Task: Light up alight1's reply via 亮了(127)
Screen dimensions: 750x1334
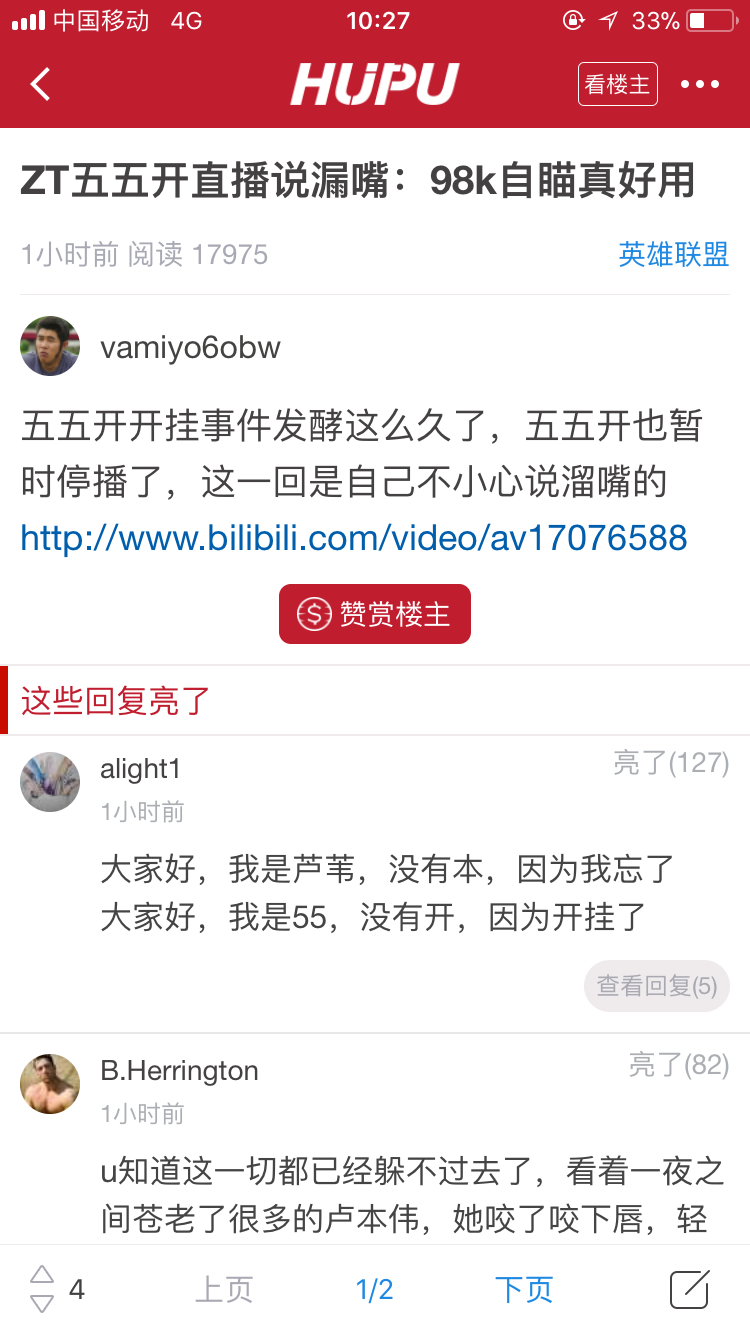Action: coord(671,763)
